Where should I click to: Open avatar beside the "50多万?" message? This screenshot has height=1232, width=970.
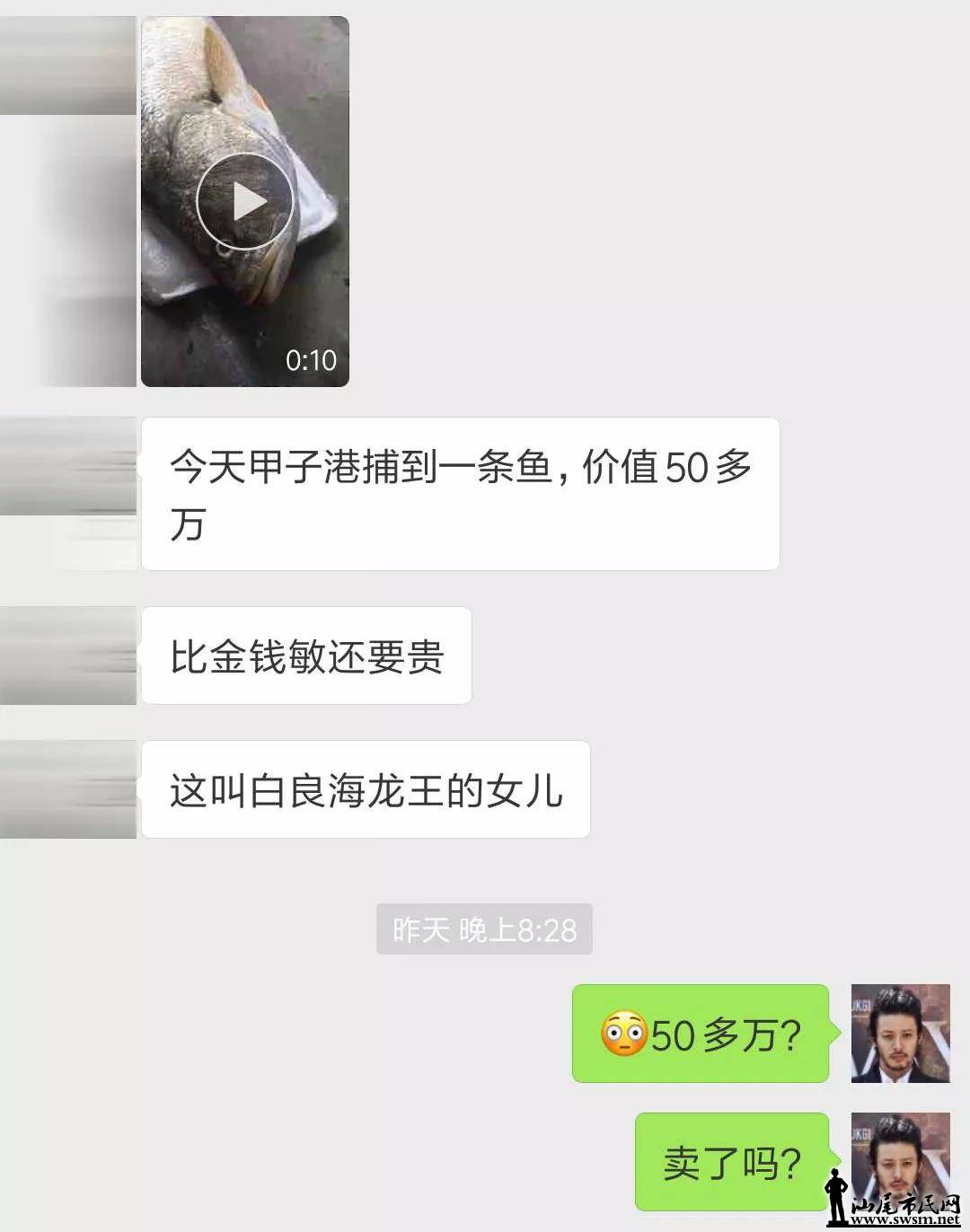900,1033
